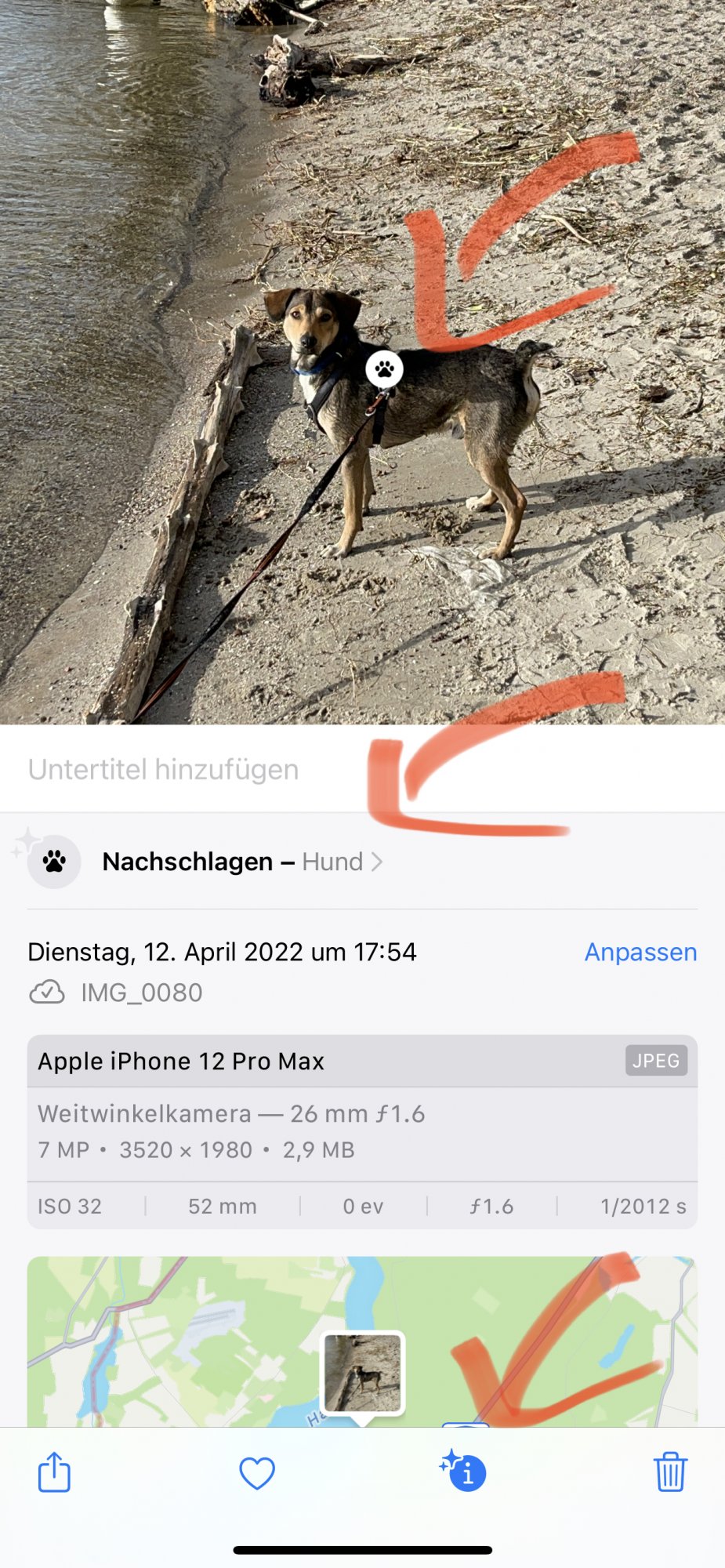Tap Anpassen to adjust date and time
725x1568 pixels.
[x=640, y=952]
